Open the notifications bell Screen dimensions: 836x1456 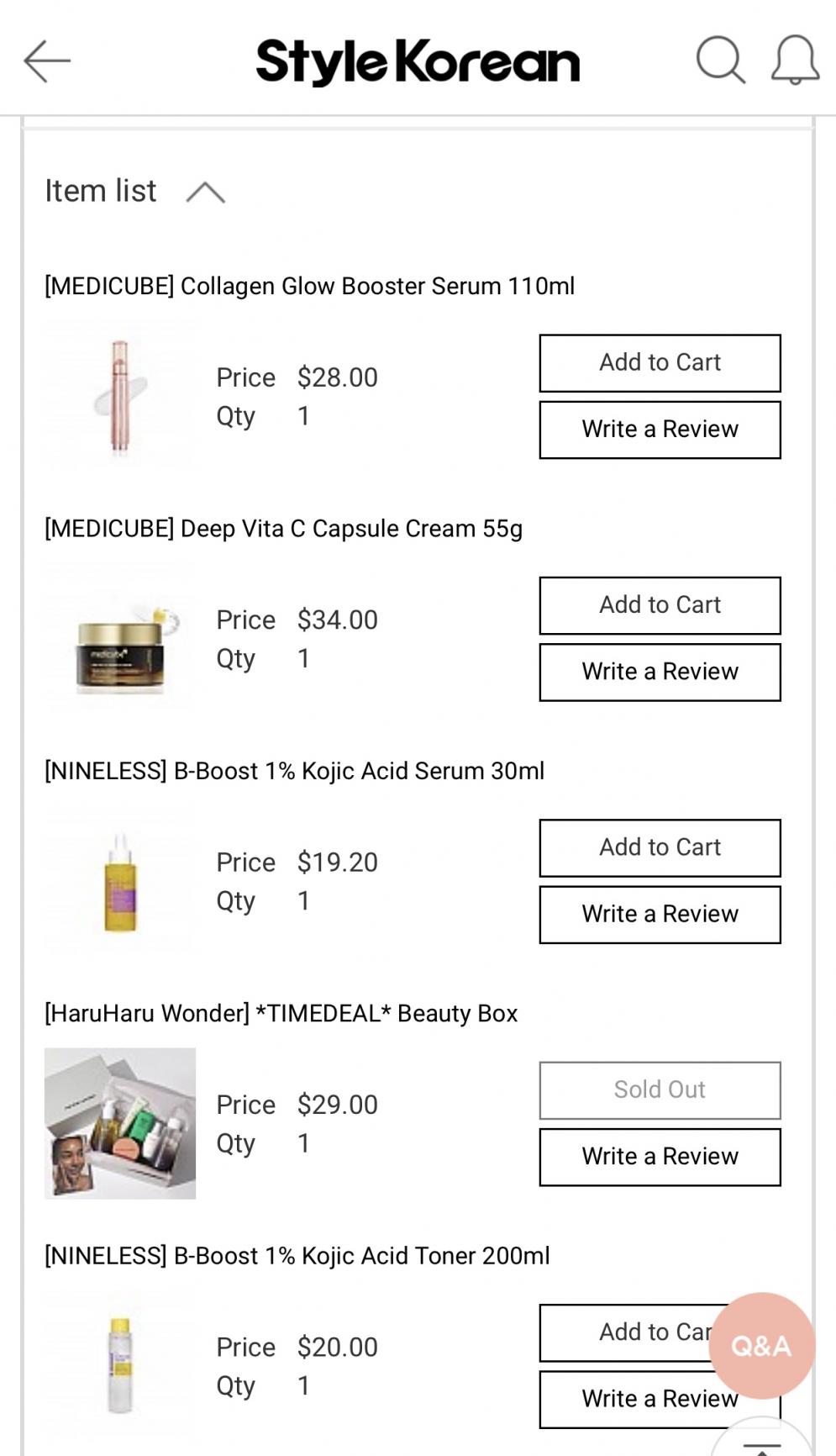(x=795, y=60)
